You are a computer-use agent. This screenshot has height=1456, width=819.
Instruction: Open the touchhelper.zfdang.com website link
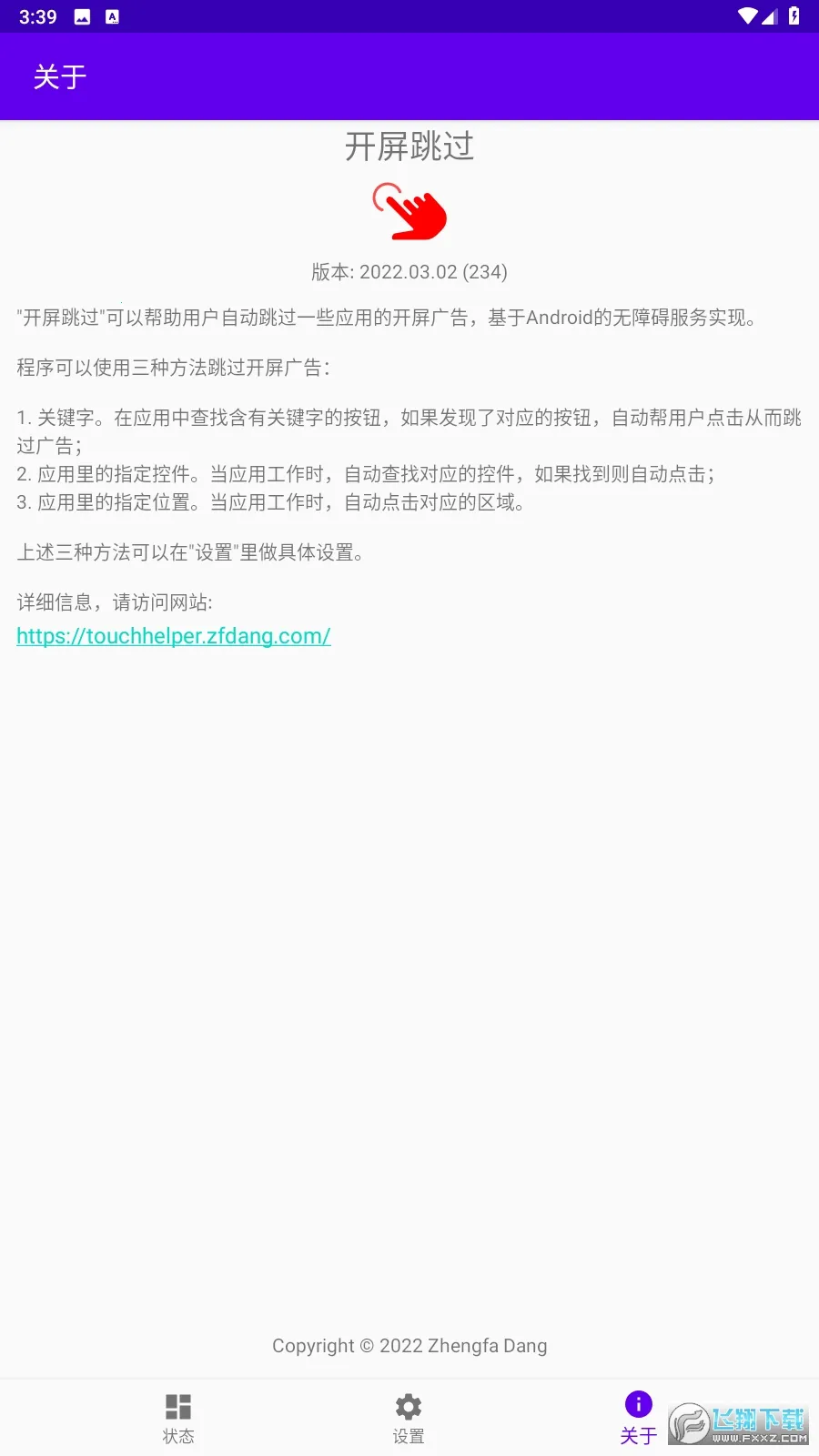pyautogui.click(x=173, y=636)
